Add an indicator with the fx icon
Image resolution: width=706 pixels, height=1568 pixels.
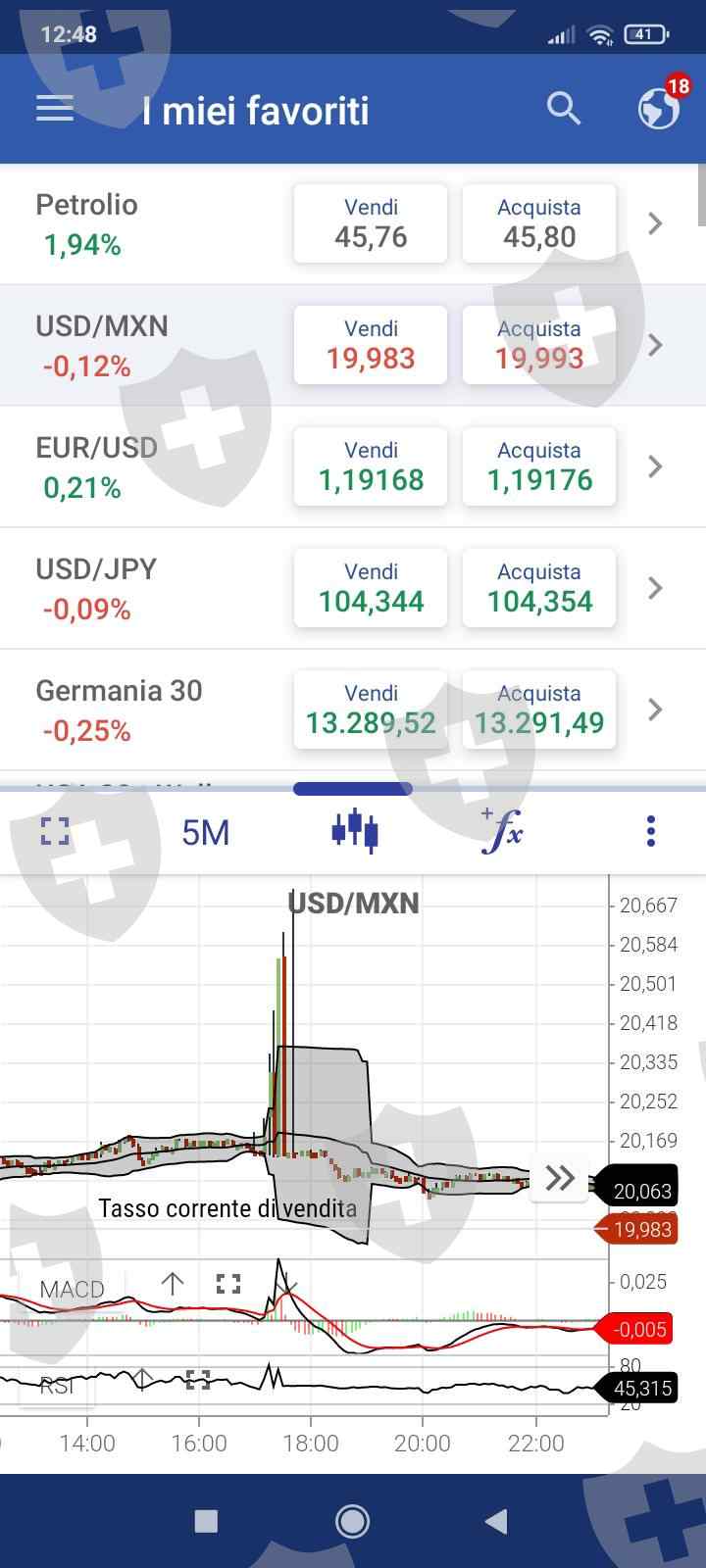tap(502, 832)
